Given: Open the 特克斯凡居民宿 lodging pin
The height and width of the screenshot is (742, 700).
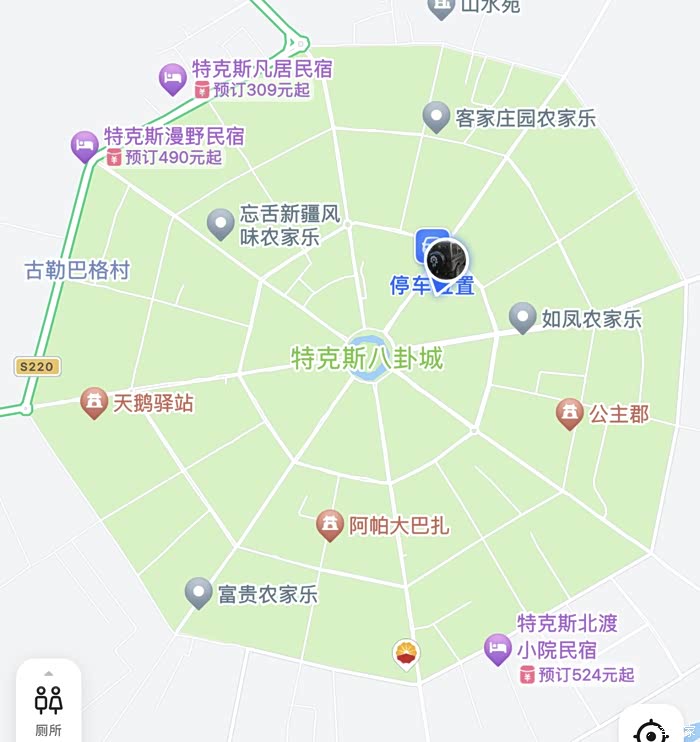Looking at the screenshot, I should tap(172, 79).
